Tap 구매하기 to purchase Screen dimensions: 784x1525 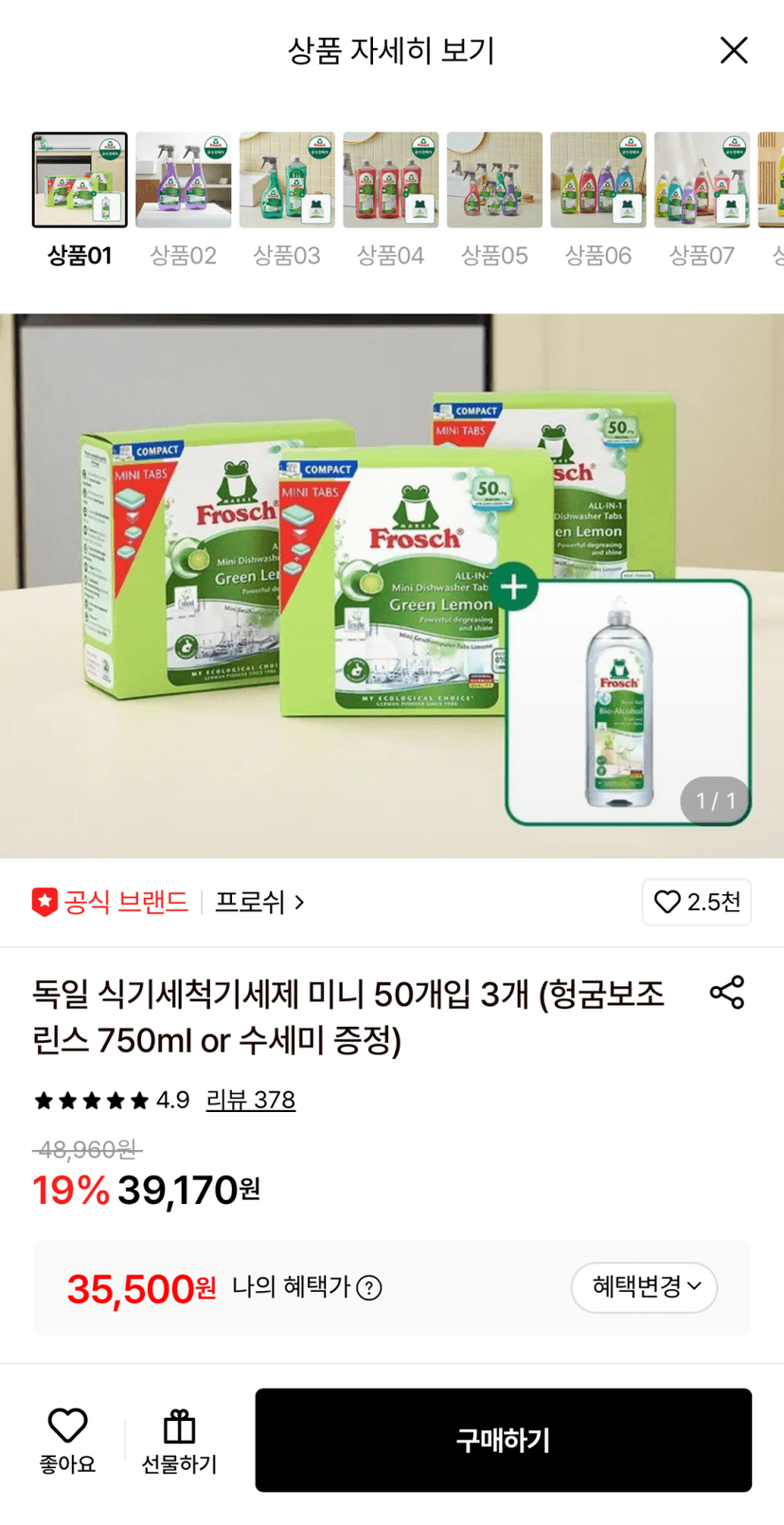(x=503, y=1440)
